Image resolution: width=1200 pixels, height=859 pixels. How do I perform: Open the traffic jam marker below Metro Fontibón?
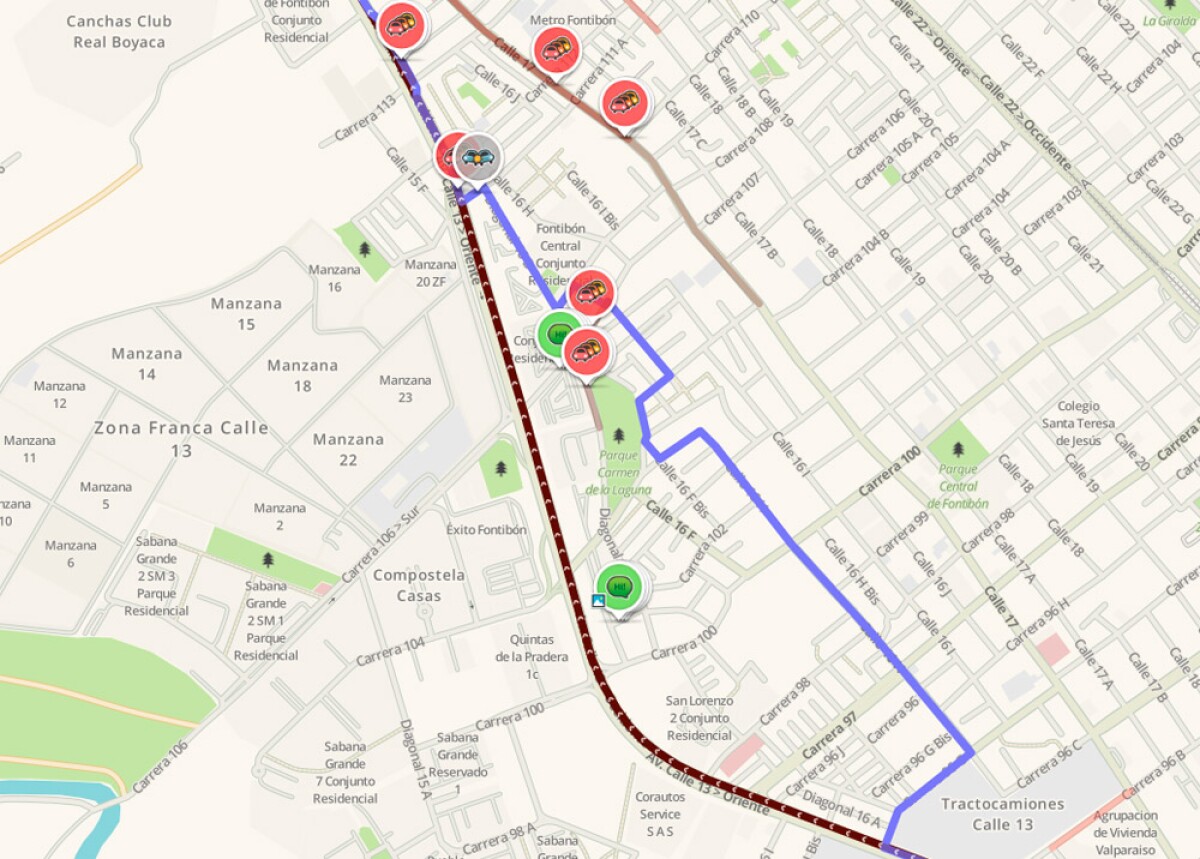pos(556,48)
